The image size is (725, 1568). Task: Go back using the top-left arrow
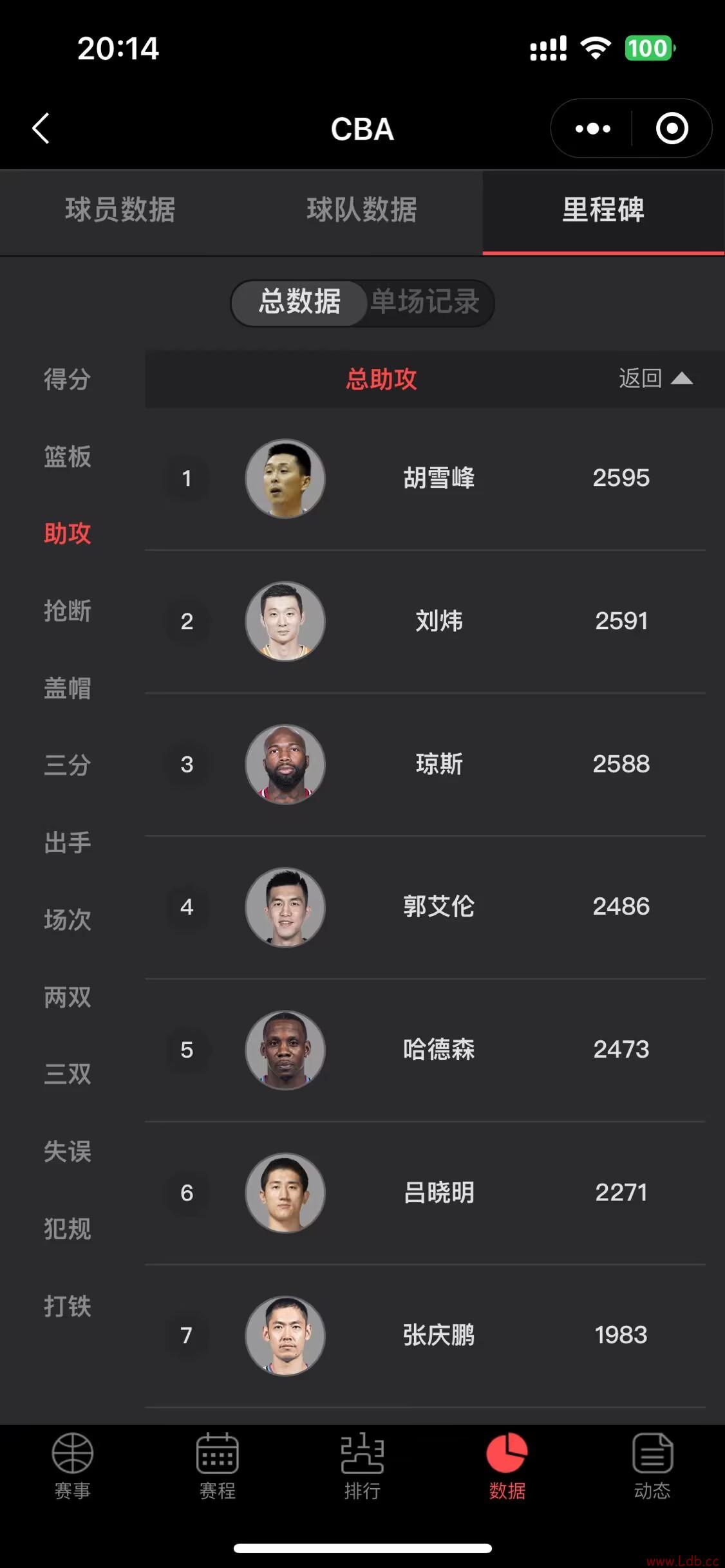tap(41, 128)
